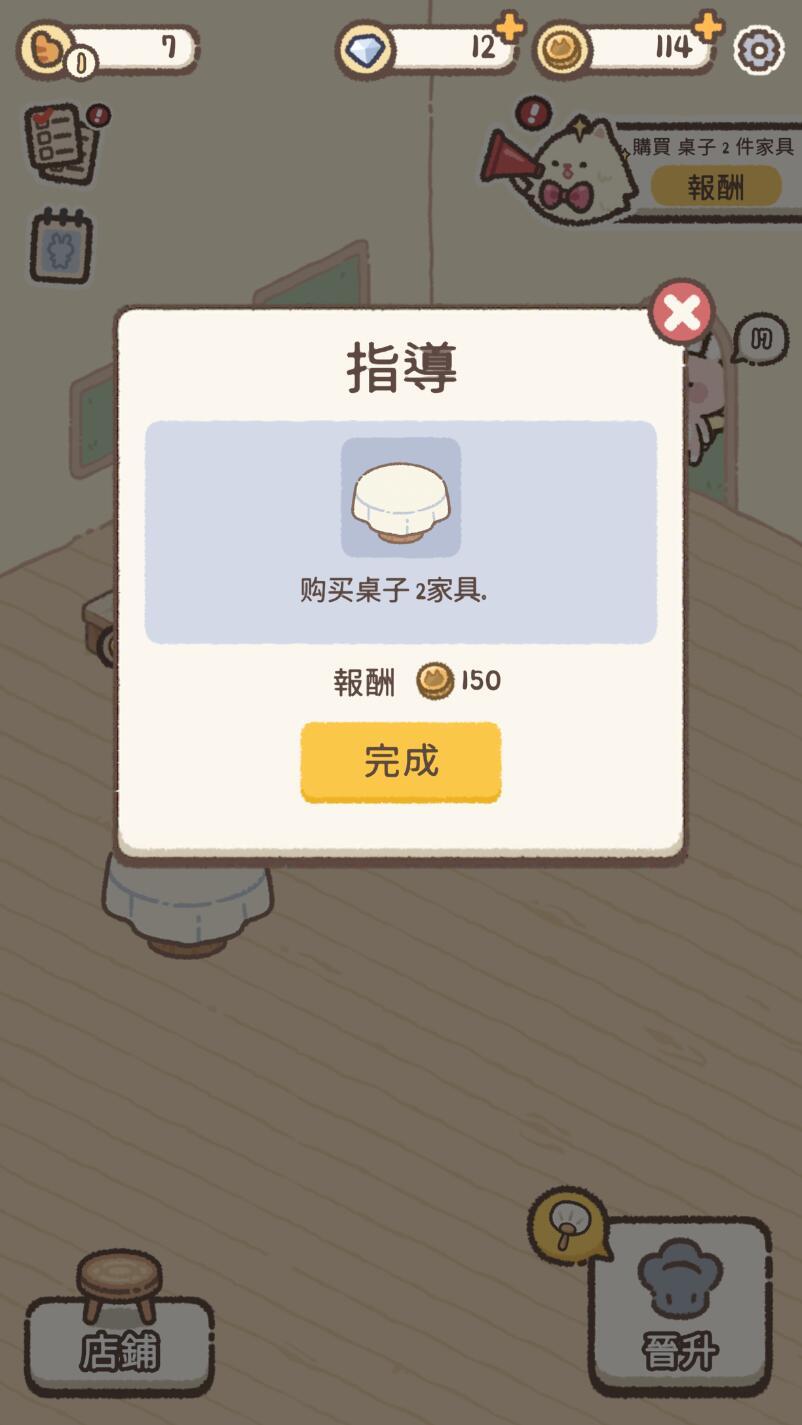Close the 指導 dialog
802x1425 pixels.
coord(682,313)
